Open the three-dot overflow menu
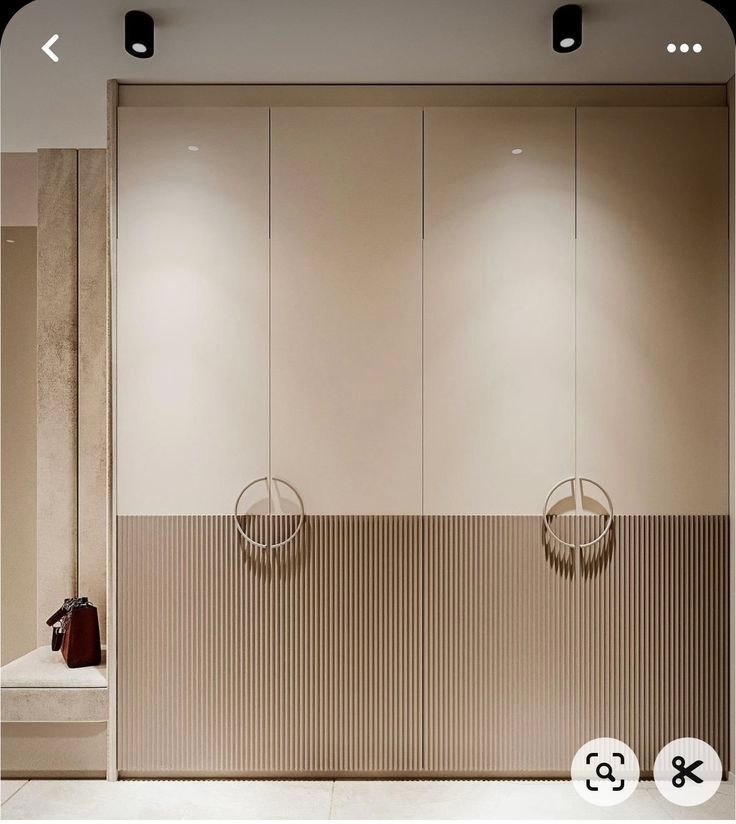 pyautogui.click(x=684, y=48)
